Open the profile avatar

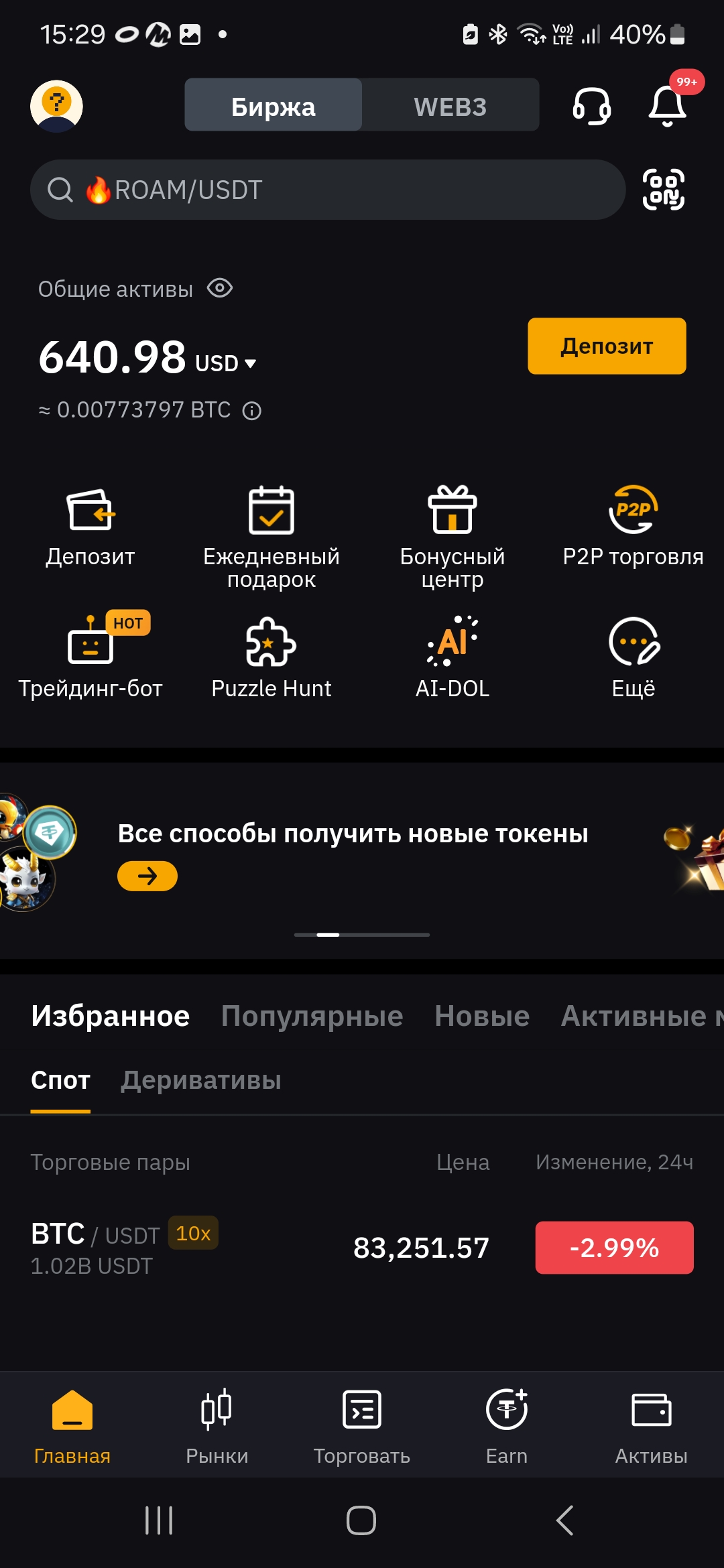[56, 106]
